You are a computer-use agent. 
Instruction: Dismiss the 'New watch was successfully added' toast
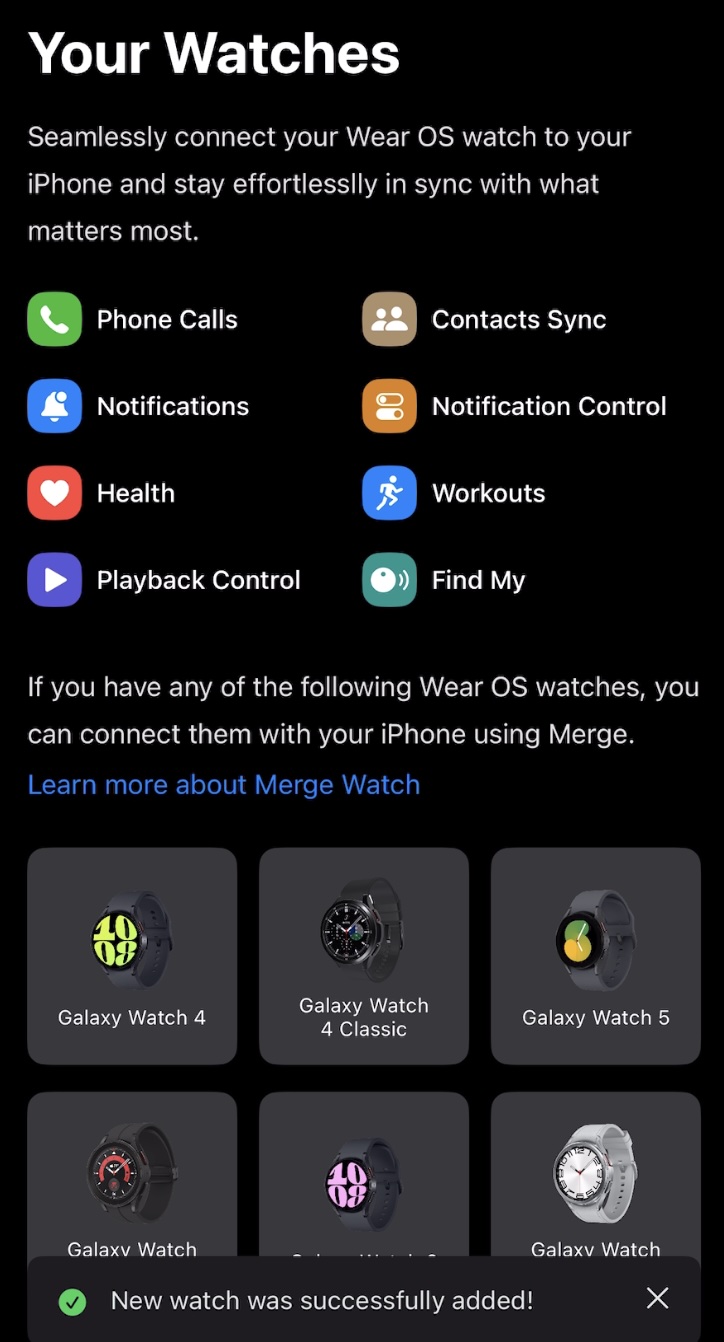tap(657, 1298)
